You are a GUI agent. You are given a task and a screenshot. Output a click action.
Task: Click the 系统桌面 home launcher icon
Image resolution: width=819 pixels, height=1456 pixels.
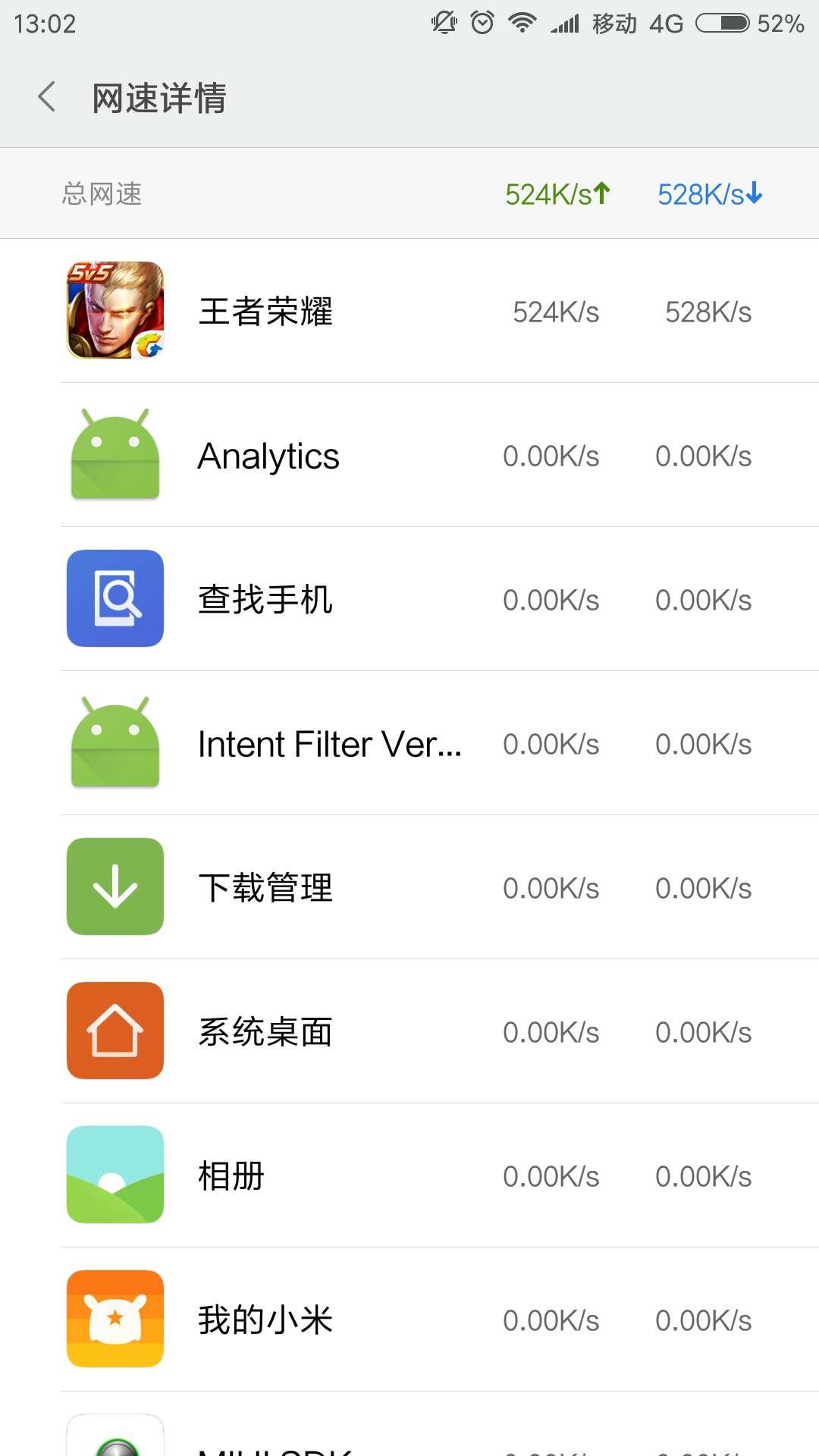(x=115, y=1031)
